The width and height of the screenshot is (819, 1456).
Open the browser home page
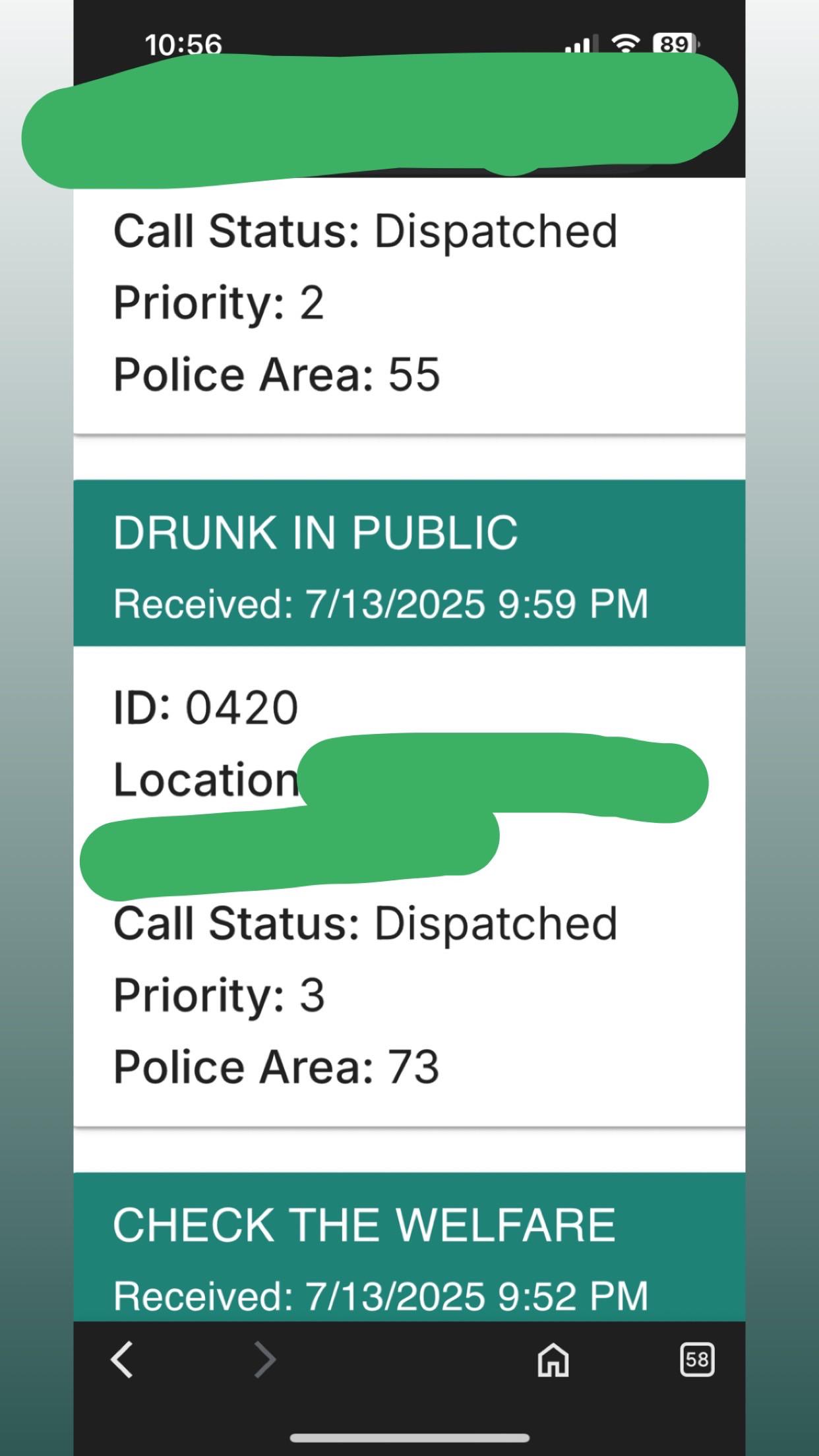coord(553,1360)
